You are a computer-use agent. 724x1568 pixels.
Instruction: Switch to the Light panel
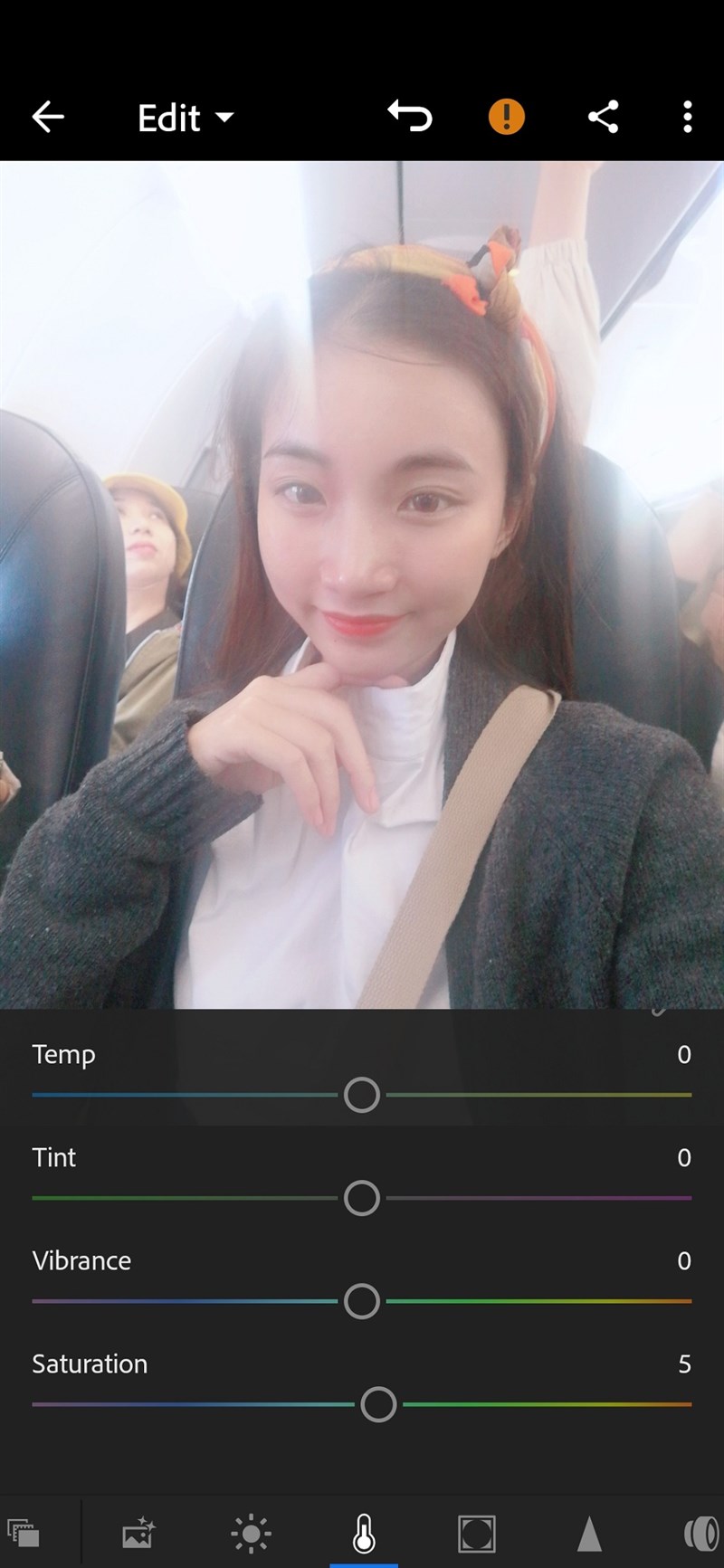(251, 1534)
